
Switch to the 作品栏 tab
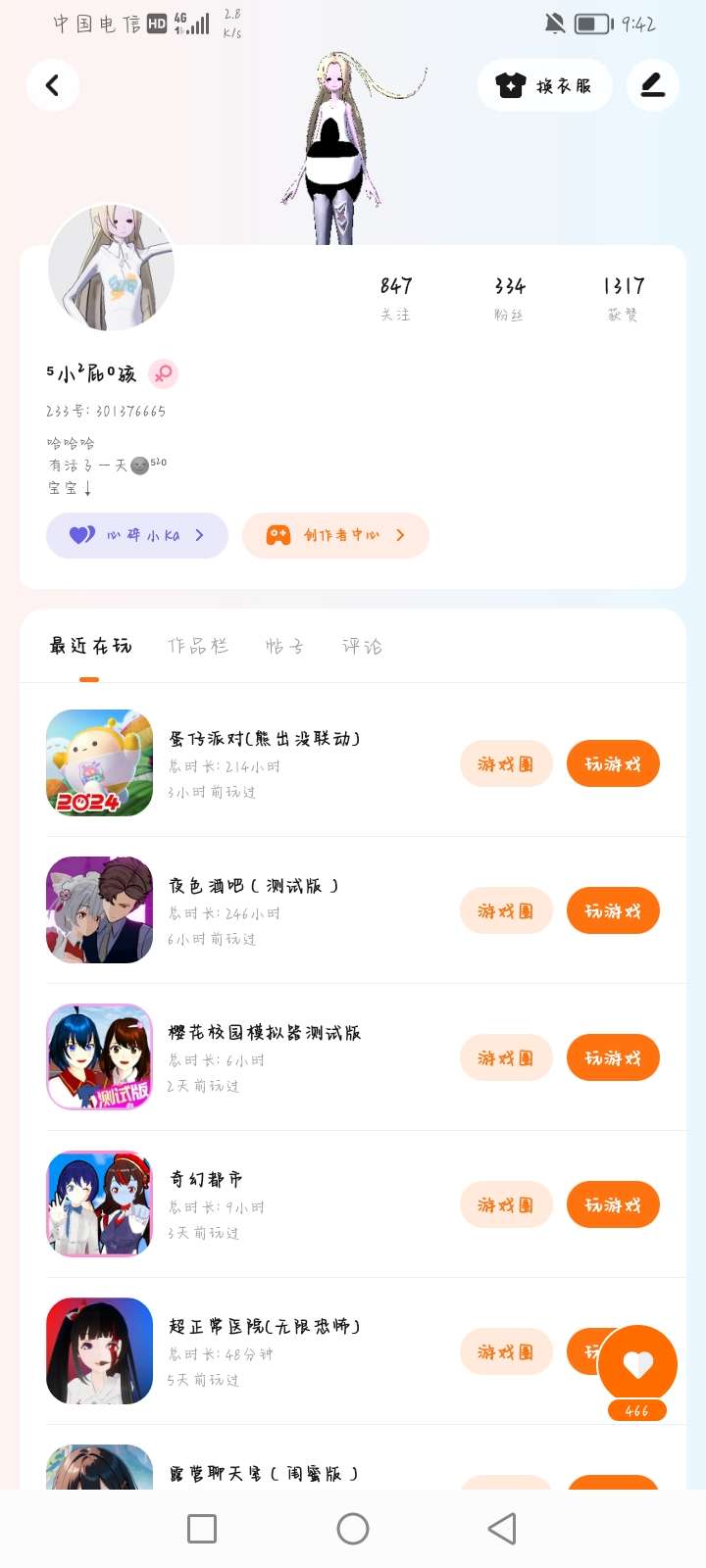tap(198, 646)
